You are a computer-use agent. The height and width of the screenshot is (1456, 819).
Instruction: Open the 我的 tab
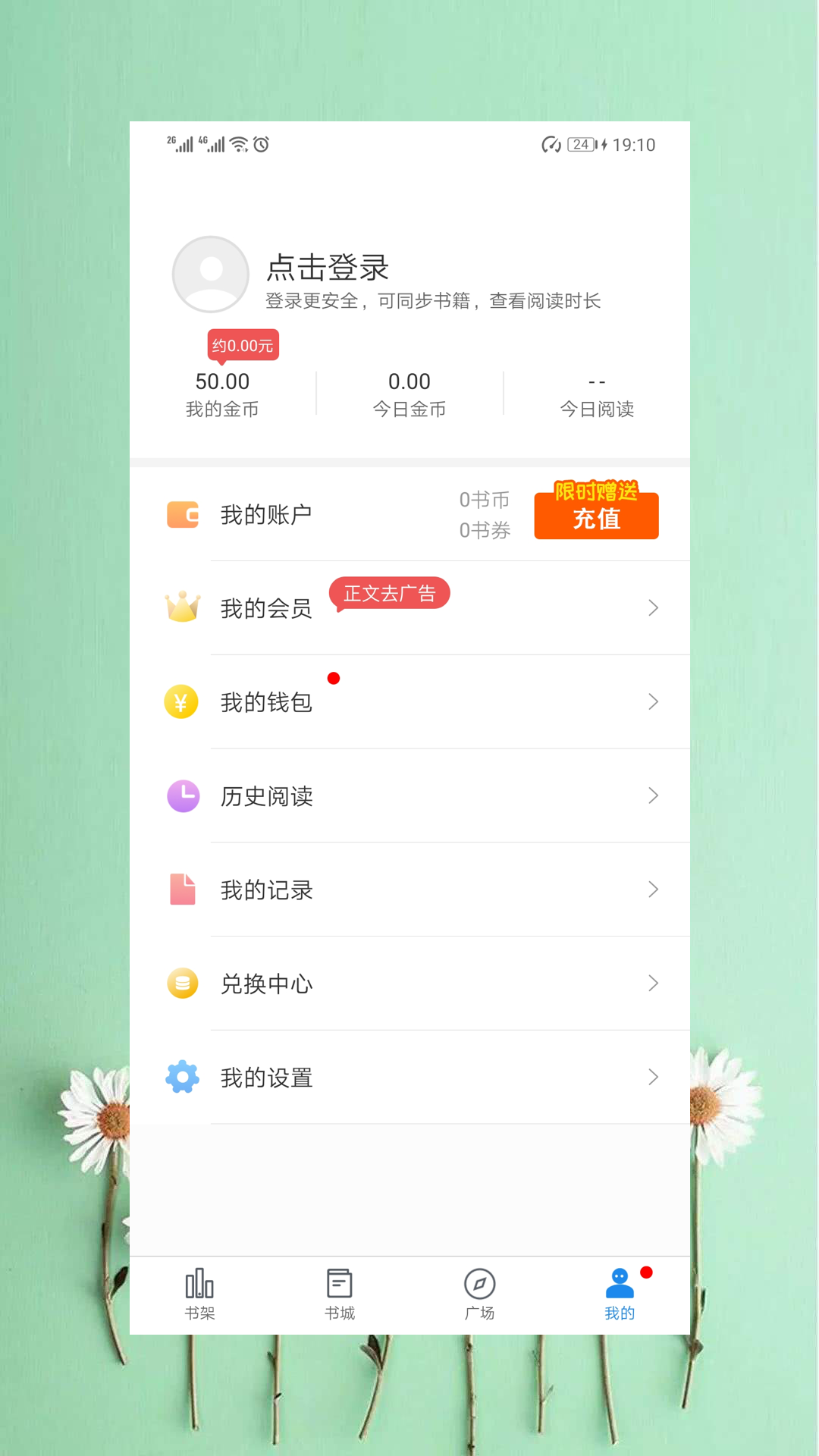[620, 1293]
